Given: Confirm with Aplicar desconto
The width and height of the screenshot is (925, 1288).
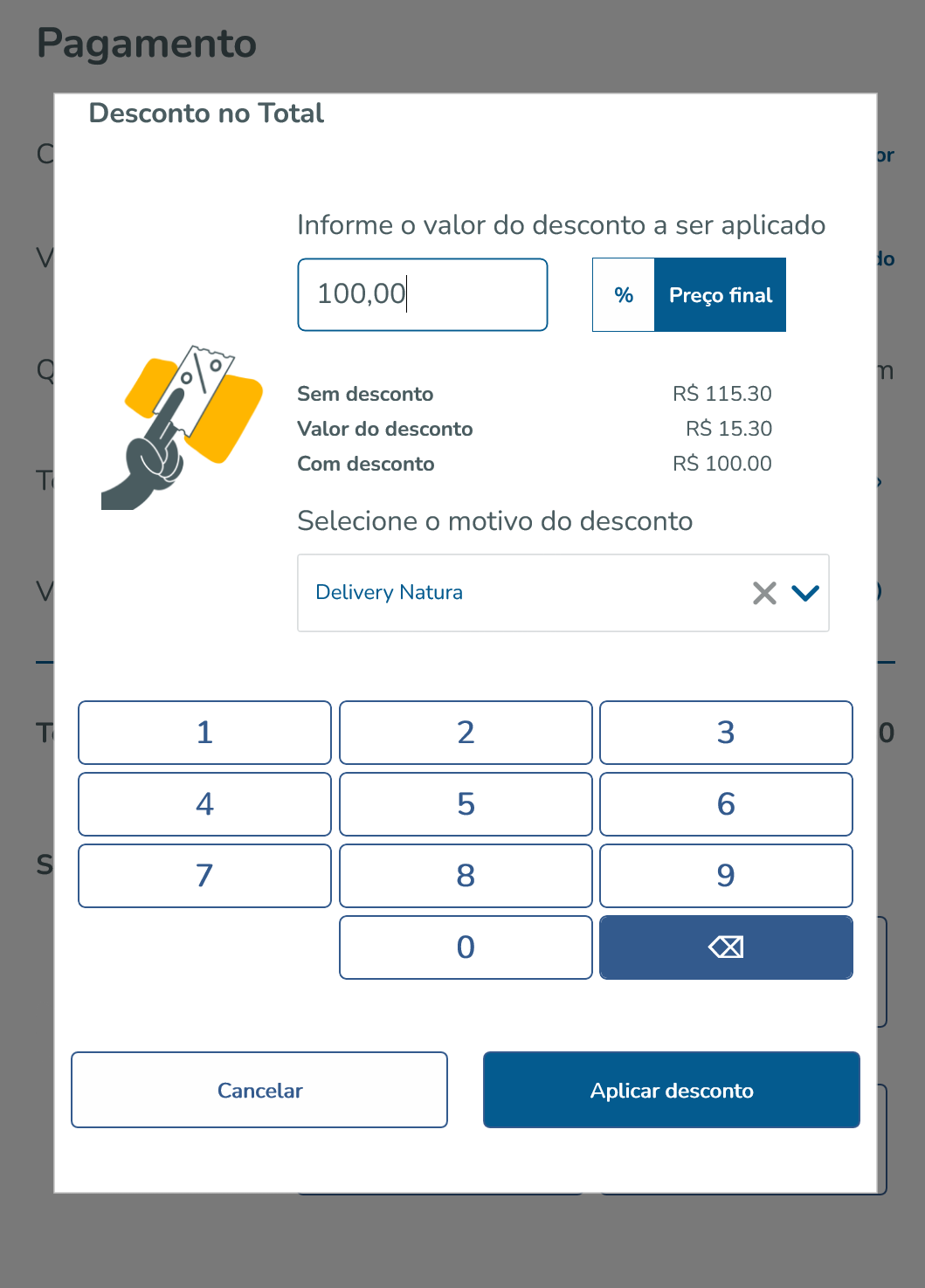Looking at the screenshot, I should pos(671,1090).
